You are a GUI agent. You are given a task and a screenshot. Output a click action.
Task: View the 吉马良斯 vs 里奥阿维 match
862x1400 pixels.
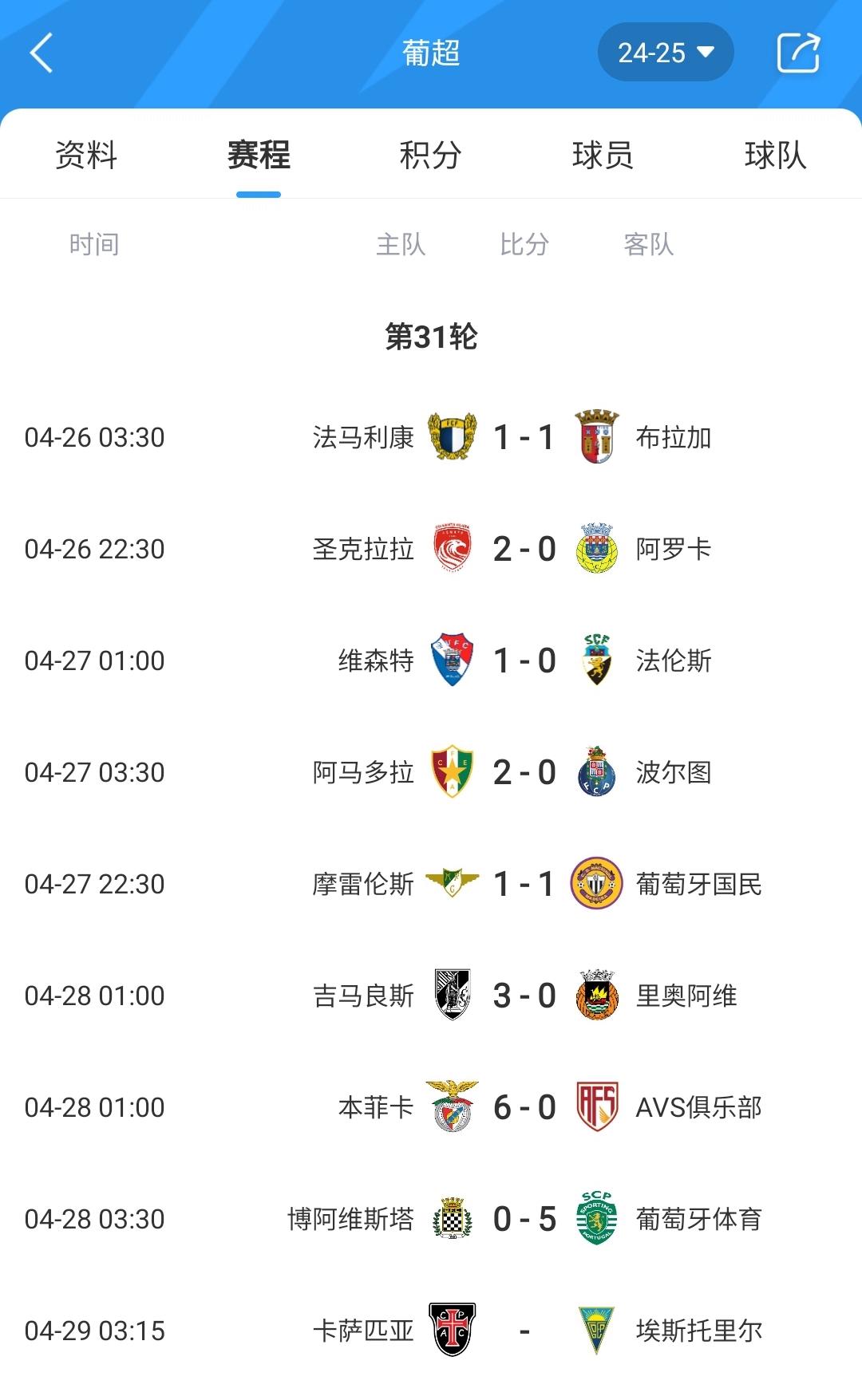524,996
